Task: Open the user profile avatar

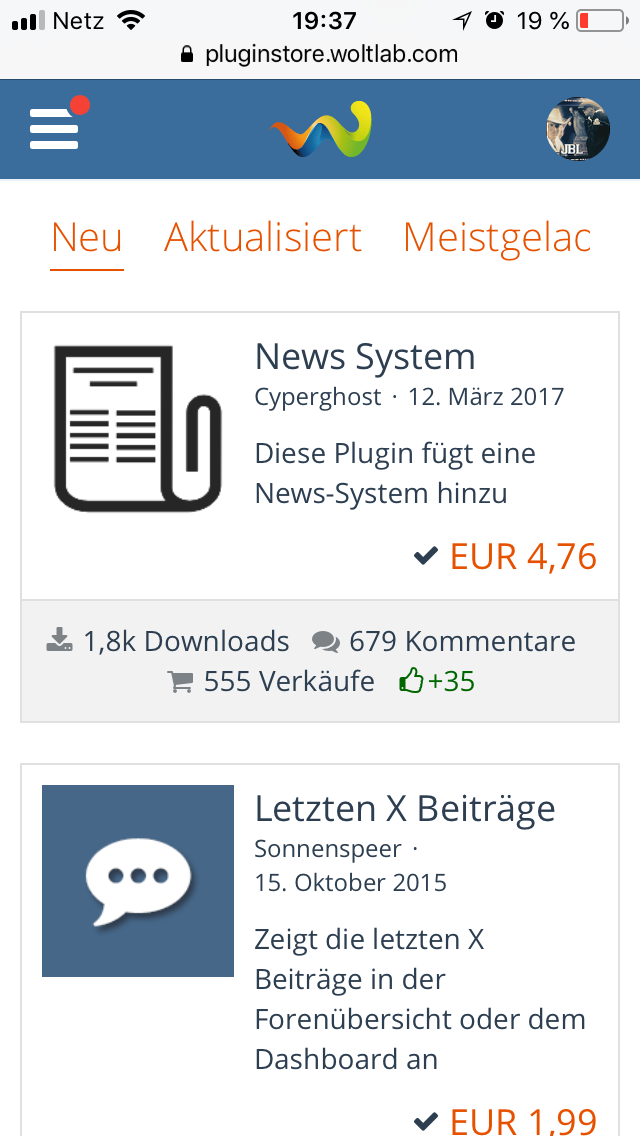Action: pyautogui.click(x=578, y=129)
